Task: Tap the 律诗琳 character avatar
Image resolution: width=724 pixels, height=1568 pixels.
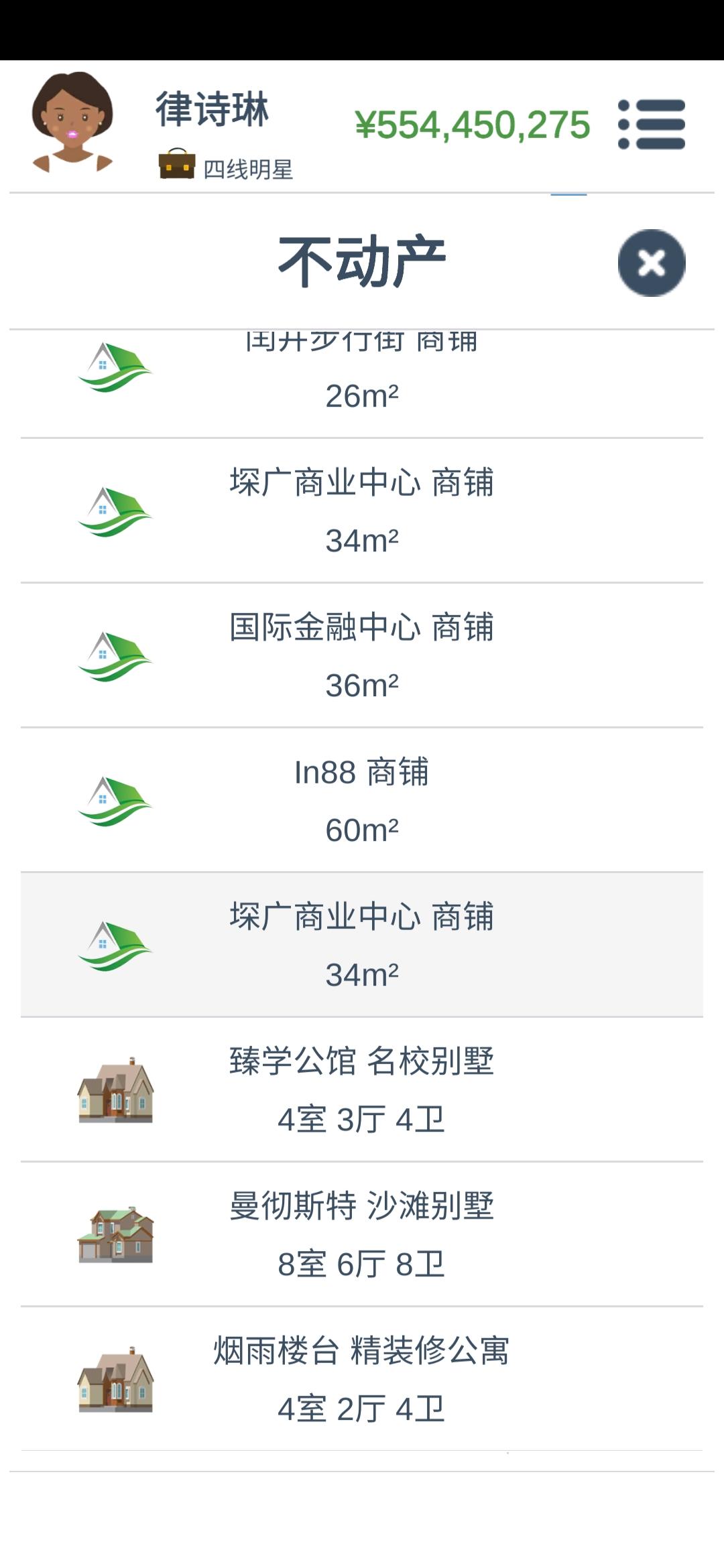Action: click(72, 123)
